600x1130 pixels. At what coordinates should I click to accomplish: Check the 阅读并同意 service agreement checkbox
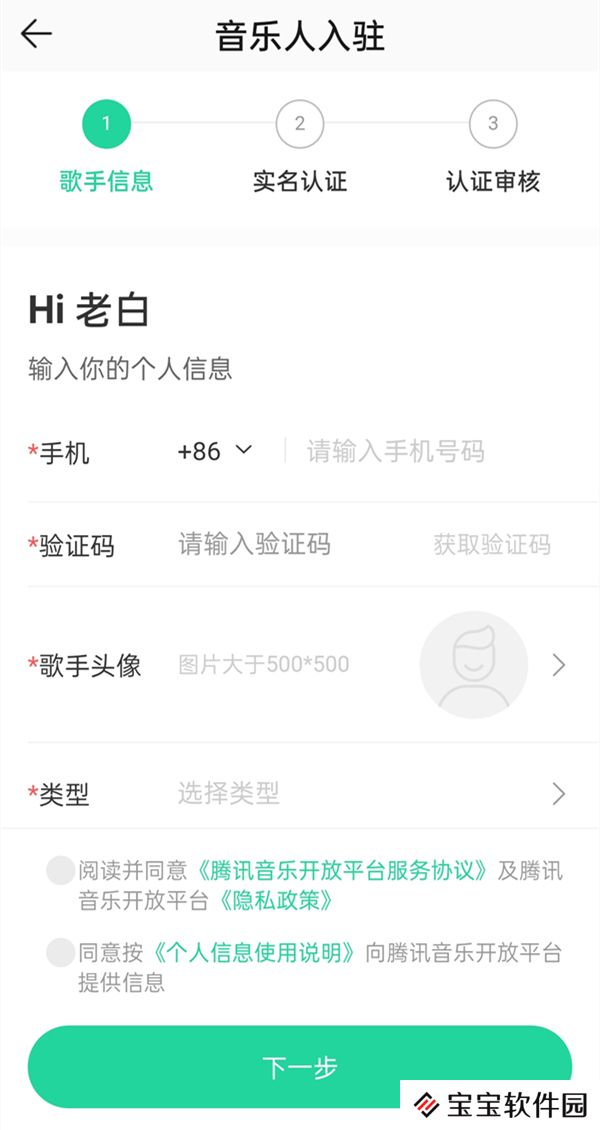pyautogui.click(x=60, y=870)
